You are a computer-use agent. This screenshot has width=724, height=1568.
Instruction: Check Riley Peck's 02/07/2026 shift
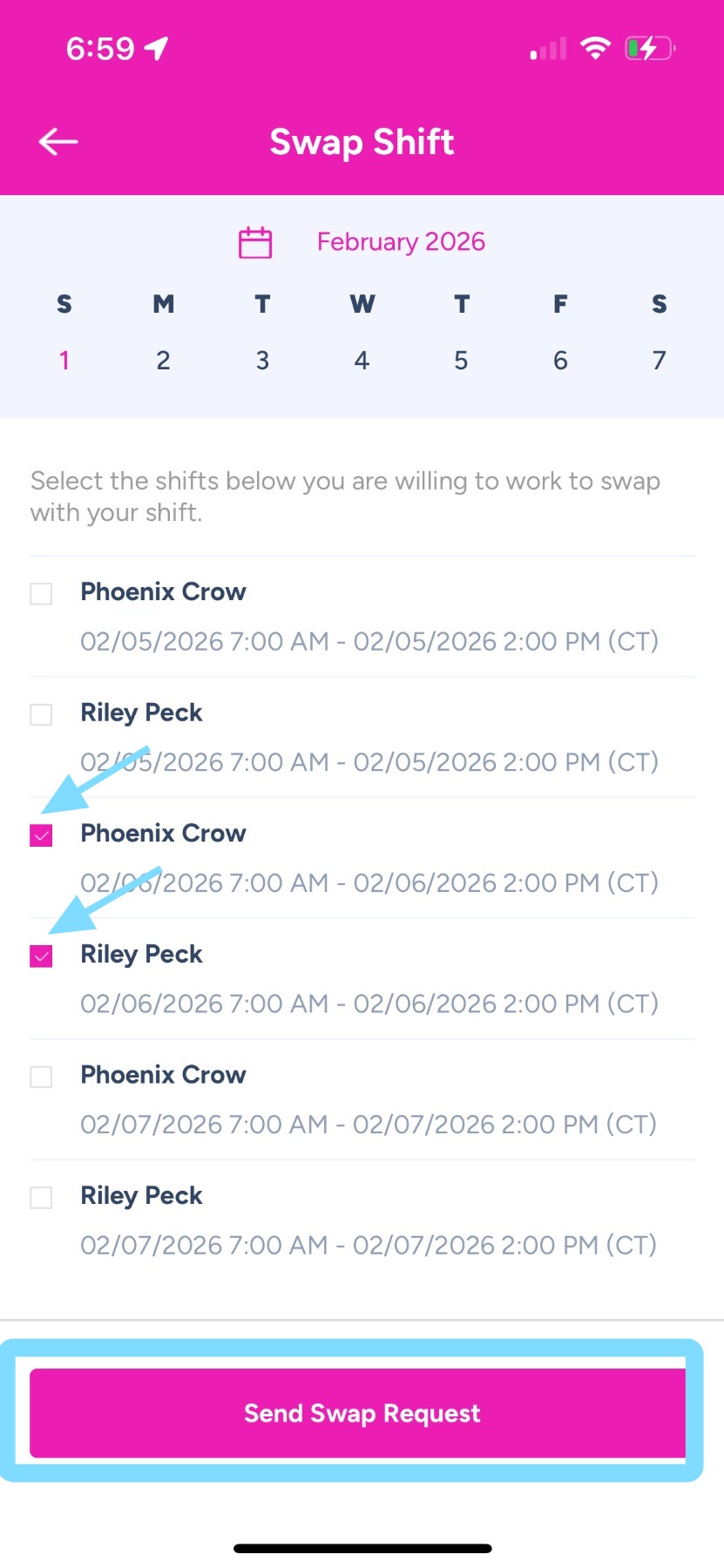click(x=41, y=1198)
